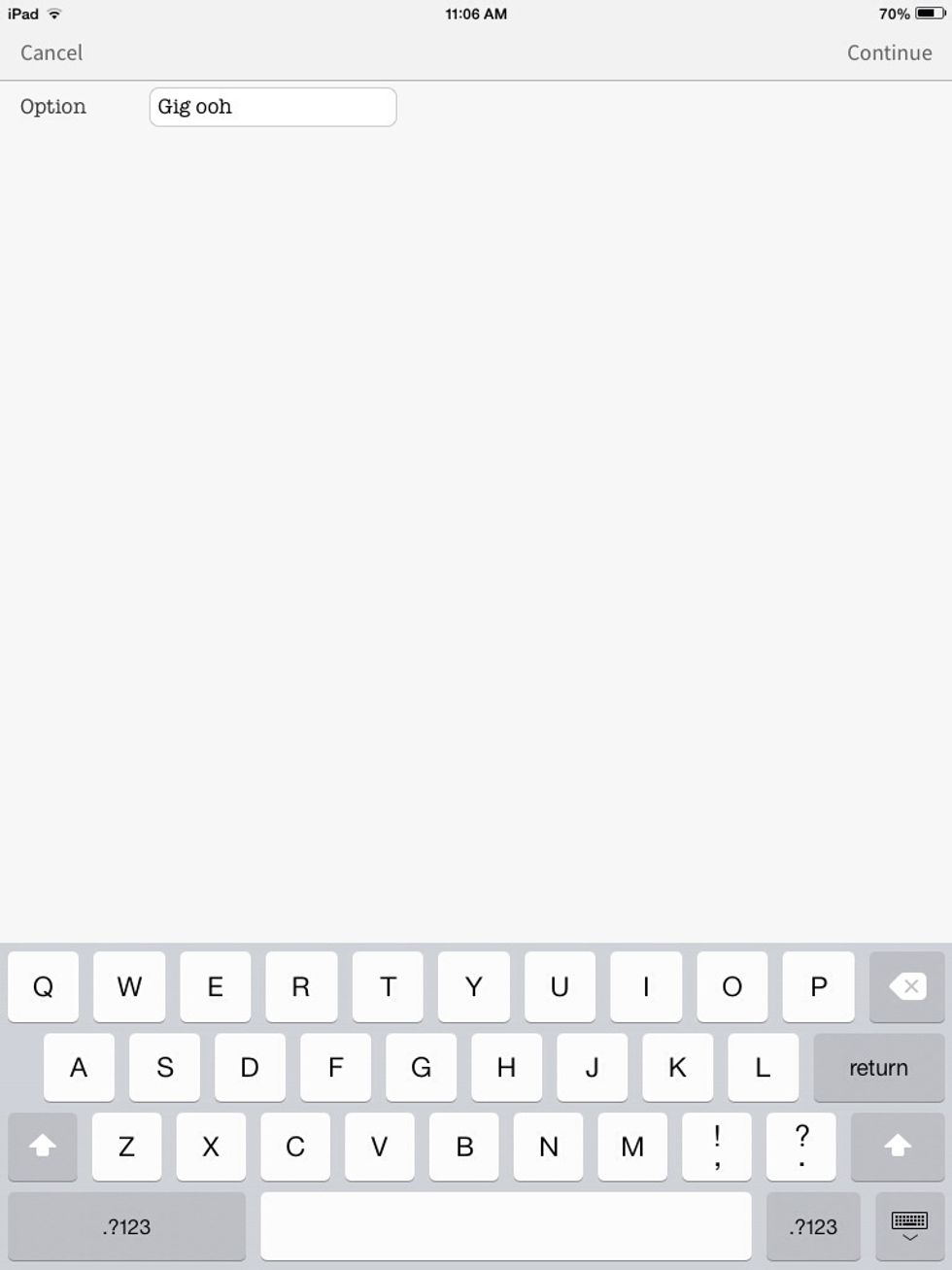Switch to numbers with right .?123 key

pos(813,1226)
